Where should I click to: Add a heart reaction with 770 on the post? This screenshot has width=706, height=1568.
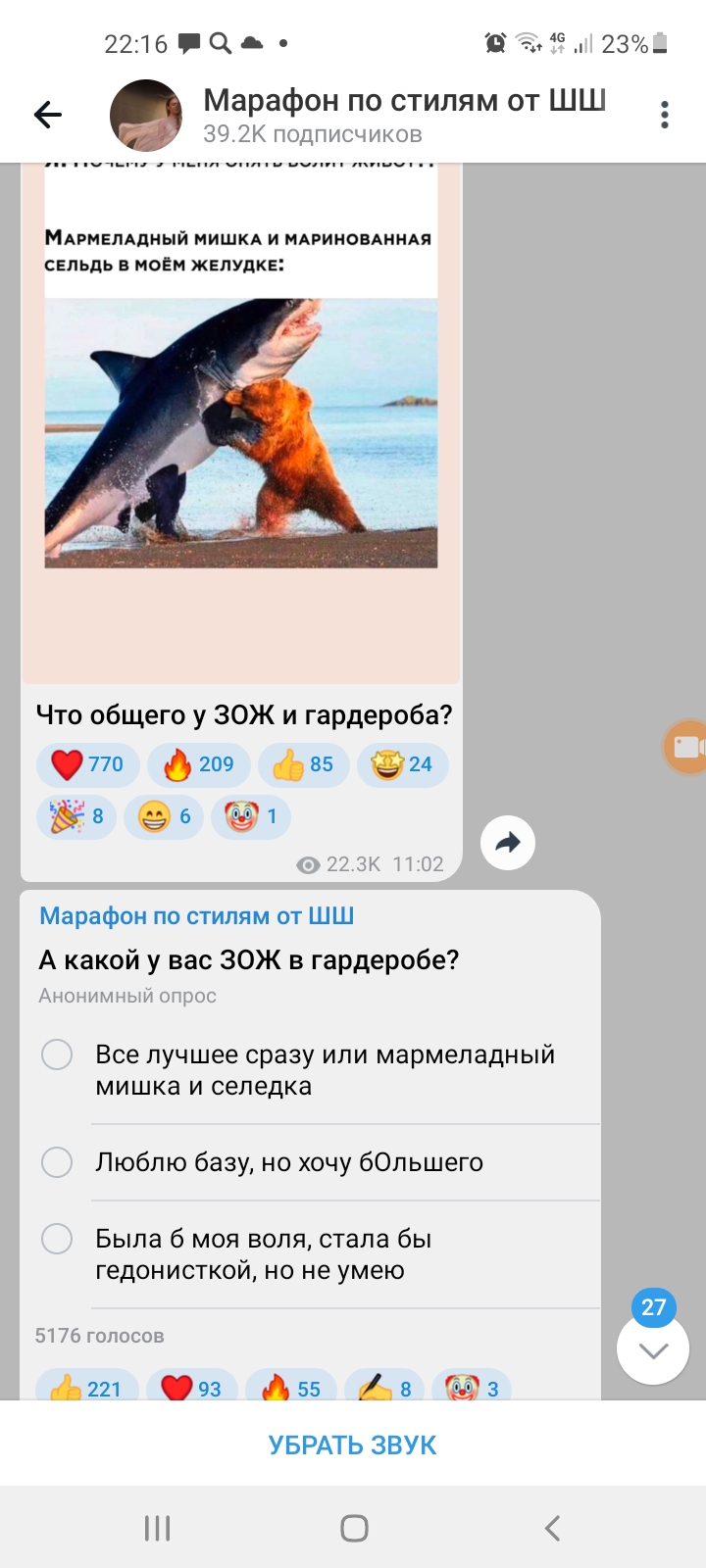tap(87, 764)
